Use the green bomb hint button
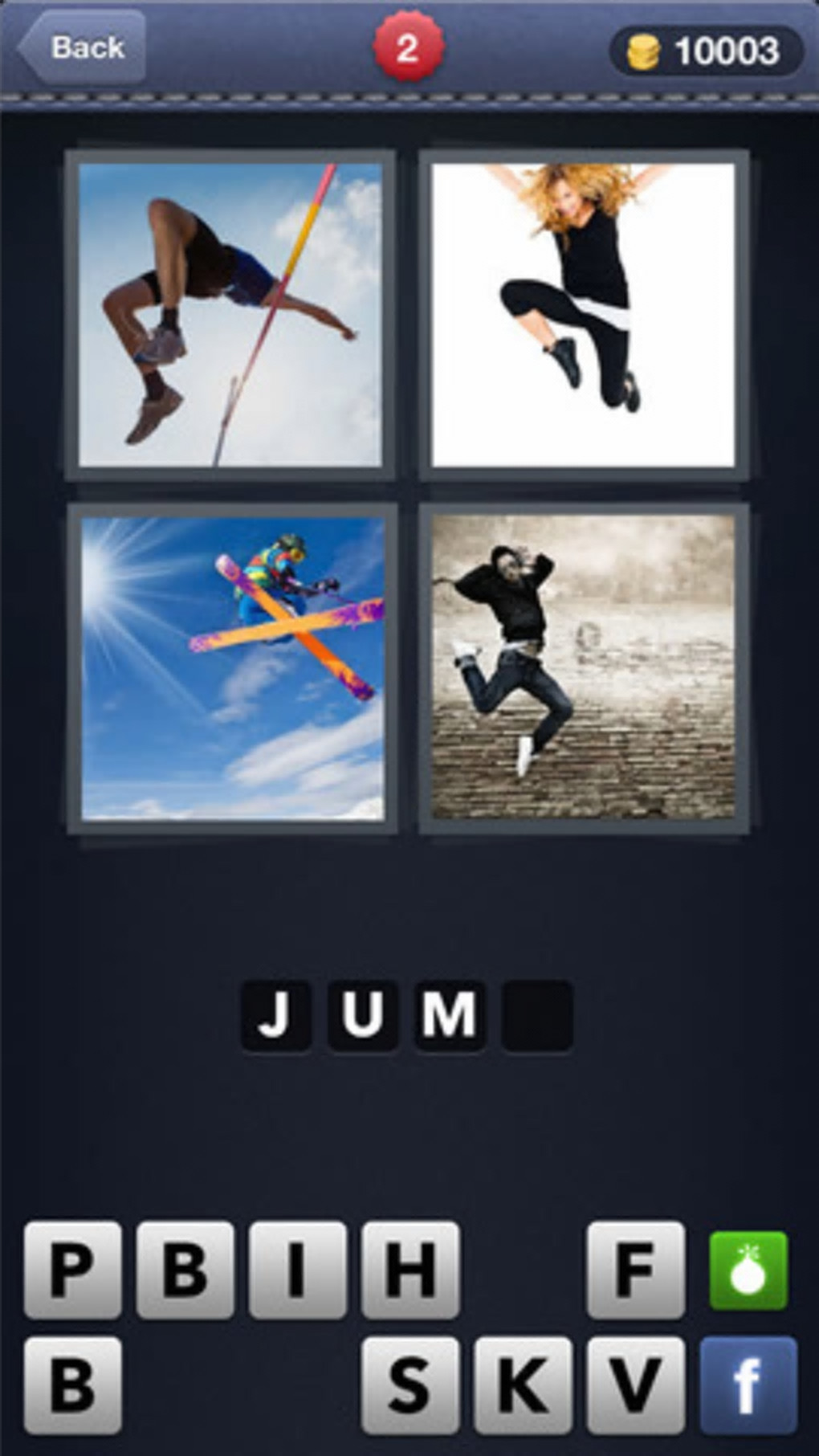The height and width of the screenshot is (1456, 819). [748, 1270]
